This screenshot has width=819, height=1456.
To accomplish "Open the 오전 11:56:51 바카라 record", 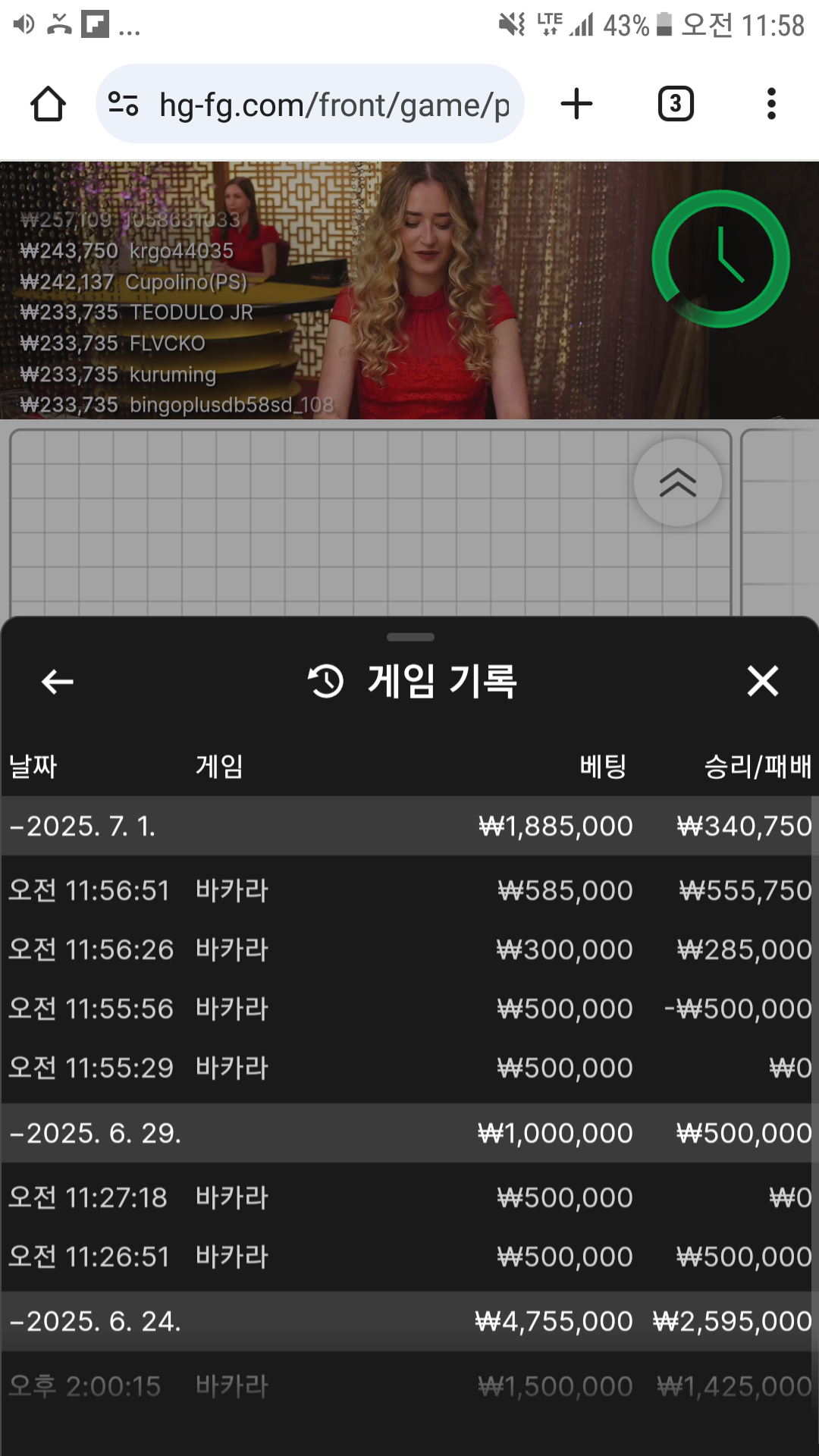I will (409, 890).
